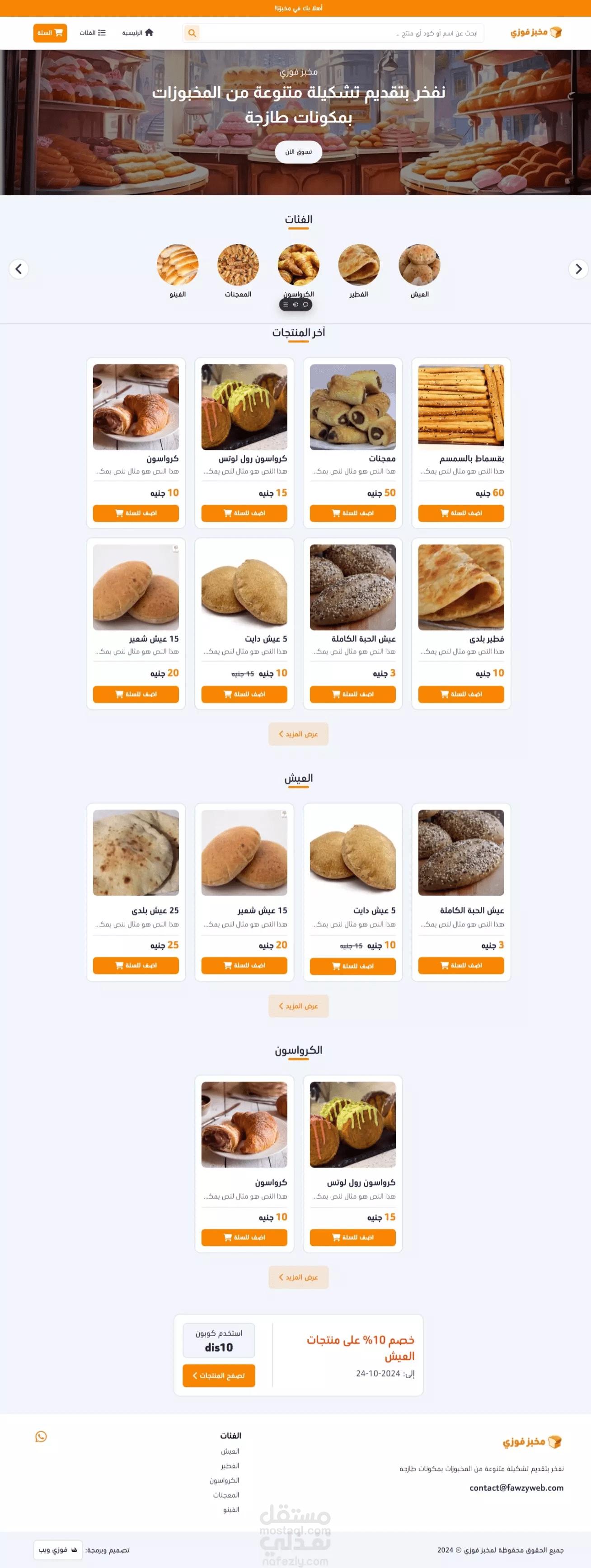Tap the orange search icon button
This screenshot has width=591, height=1568.
(x=192, y=33)
